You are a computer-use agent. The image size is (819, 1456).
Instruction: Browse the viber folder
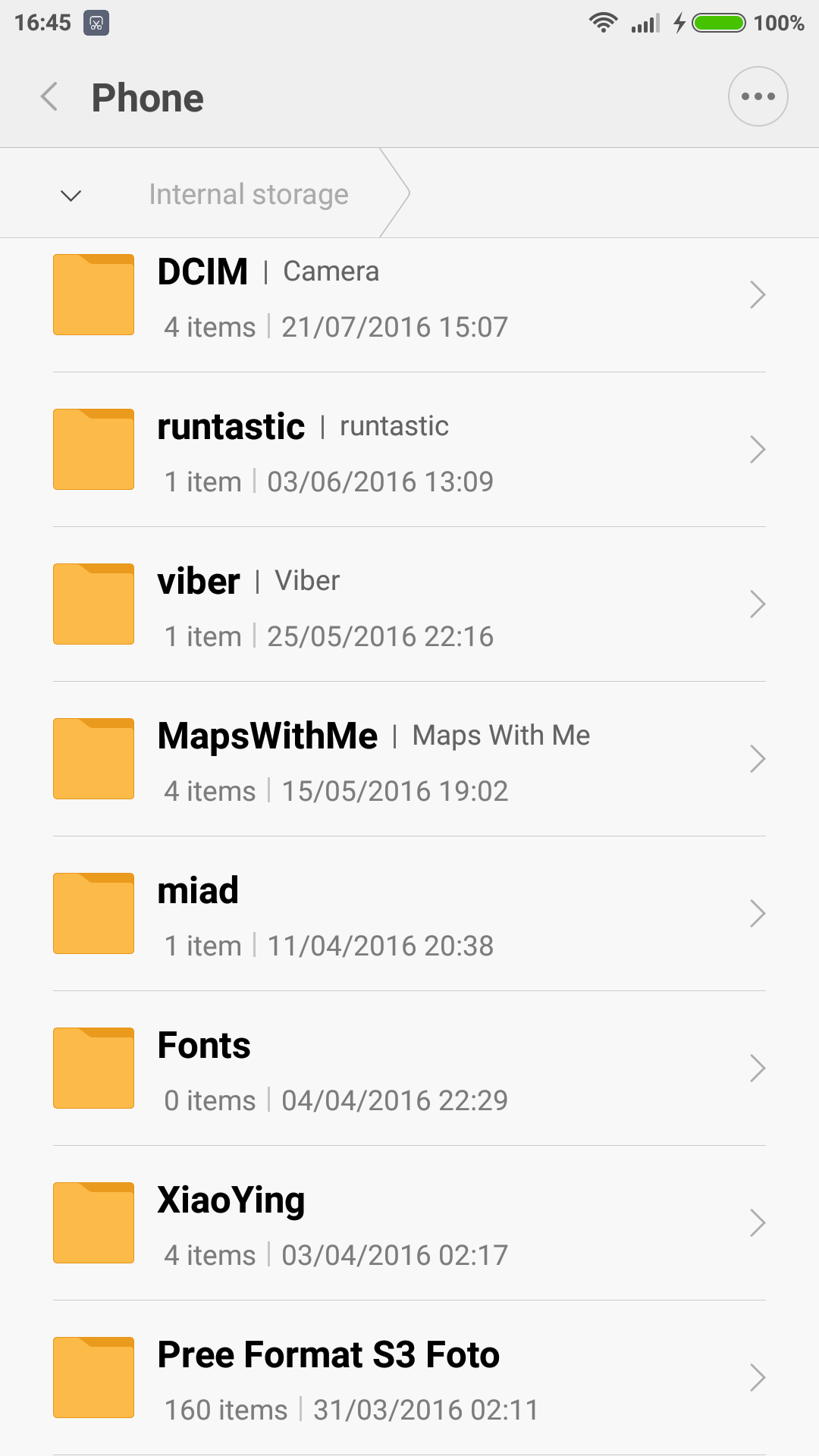coord(409,605)
